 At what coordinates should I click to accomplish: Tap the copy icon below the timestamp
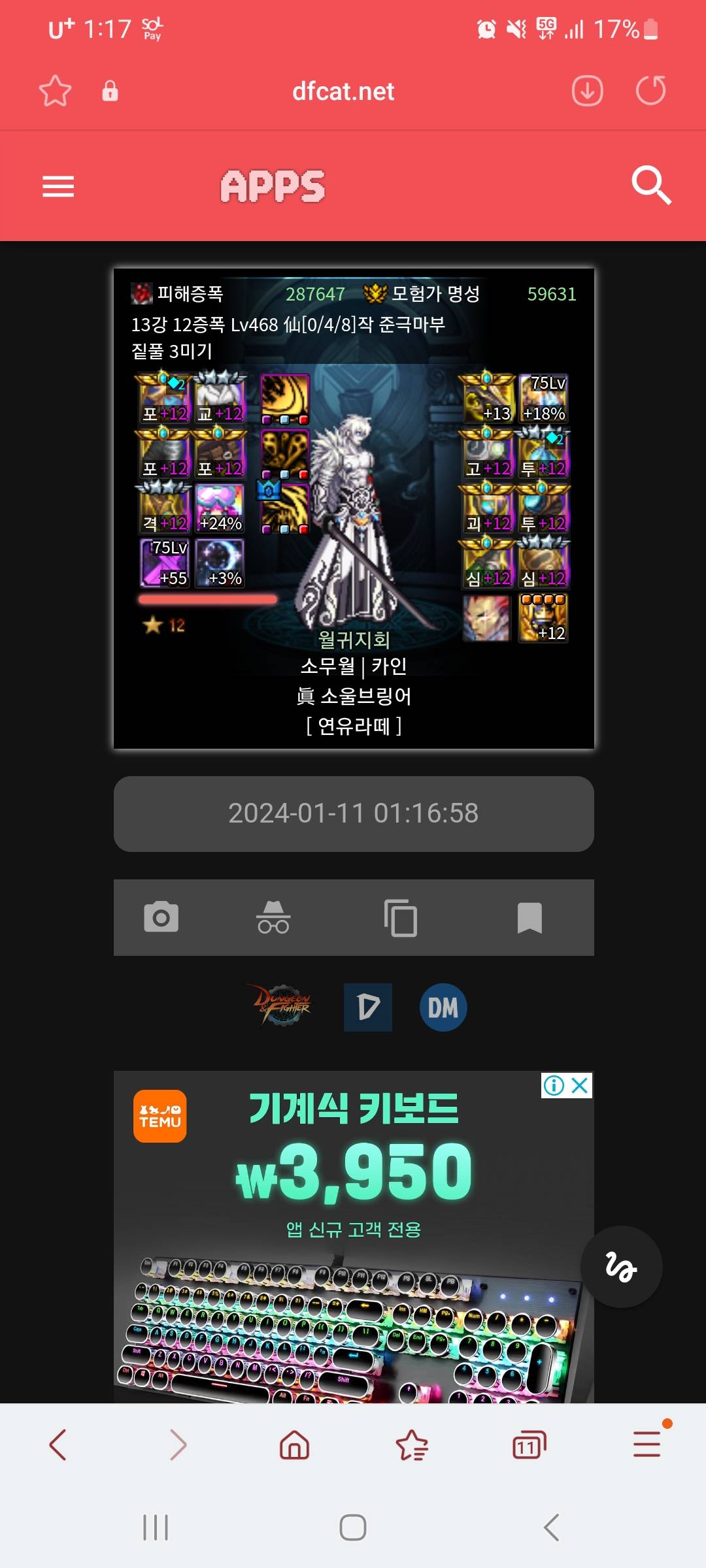pyautogui.click(x=401, y=917)
